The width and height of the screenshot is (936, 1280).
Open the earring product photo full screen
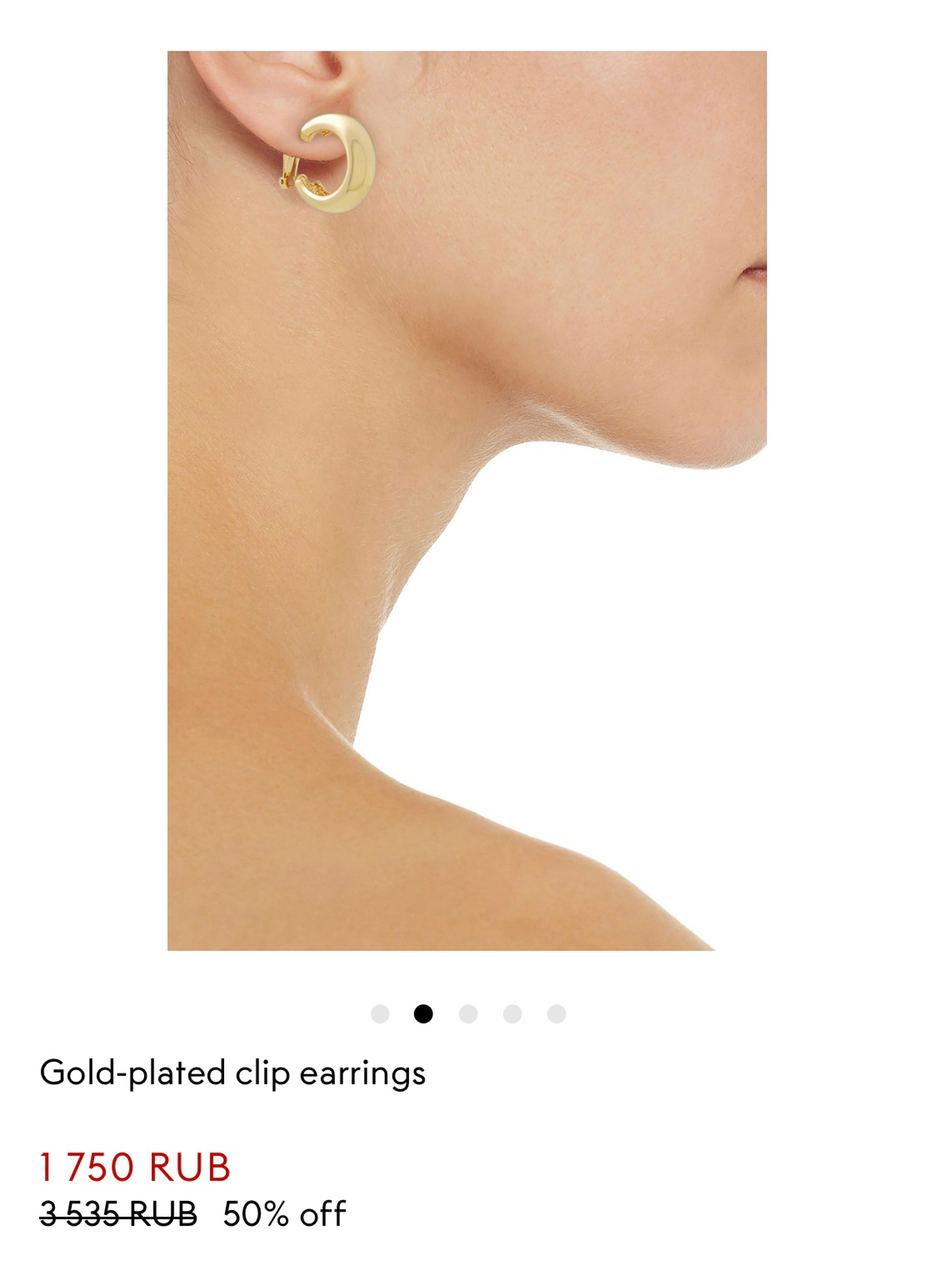[x=467, y=500]
